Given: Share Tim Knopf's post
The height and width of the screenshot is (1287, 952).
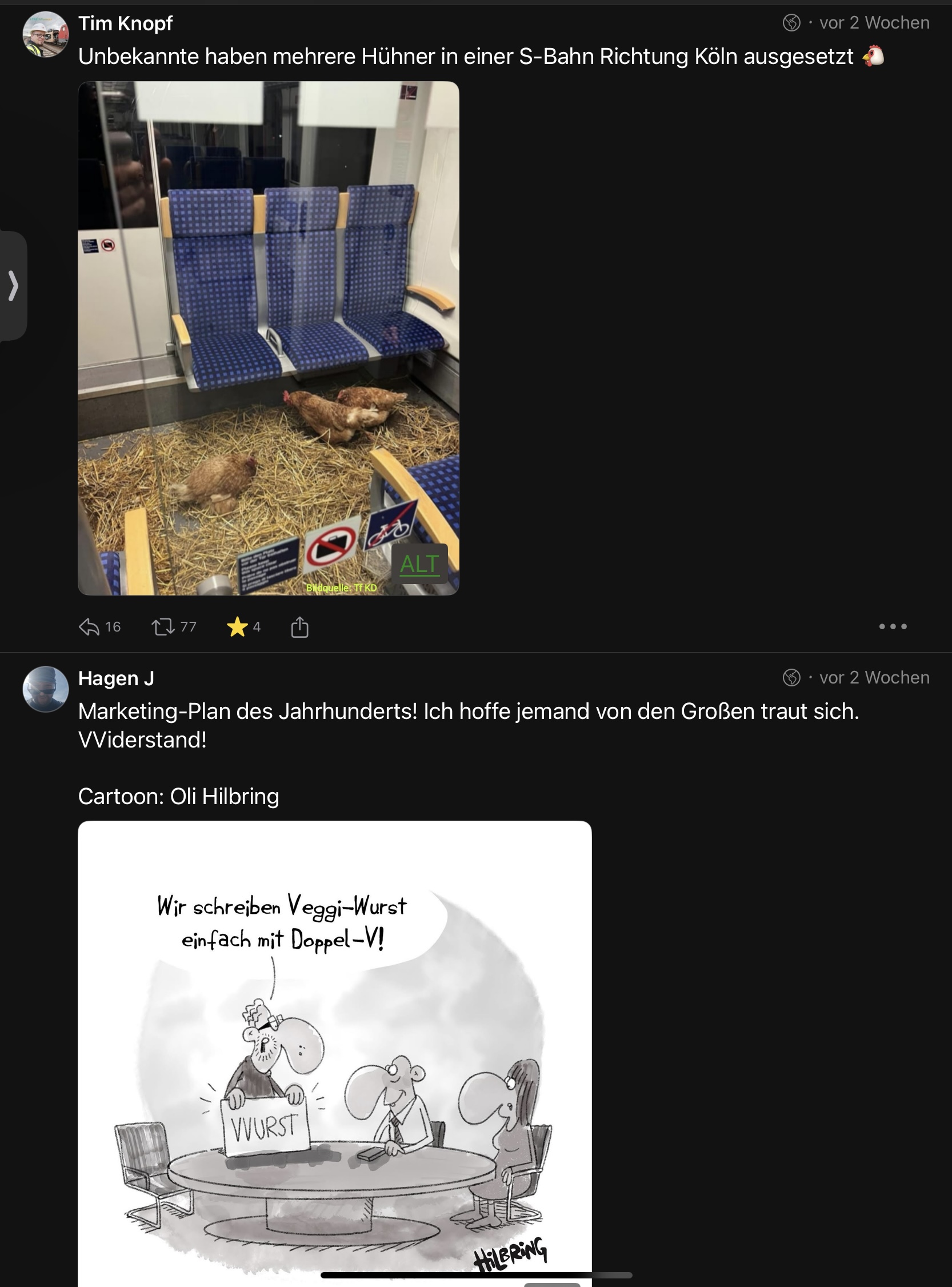Looking at the screenshot, I should [x=299, y=626].
